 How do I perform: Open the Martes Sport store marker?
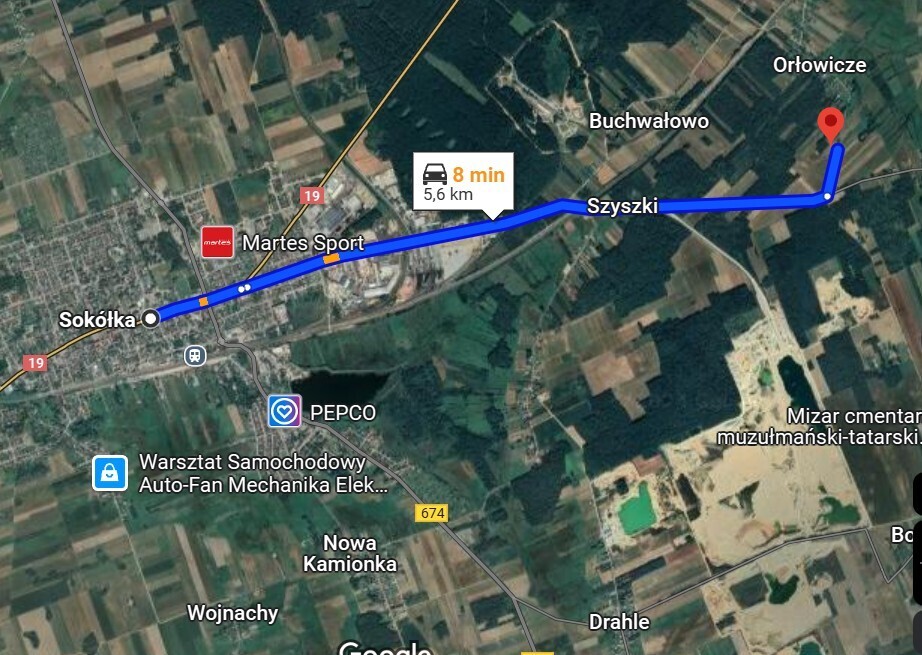point(218,242)
